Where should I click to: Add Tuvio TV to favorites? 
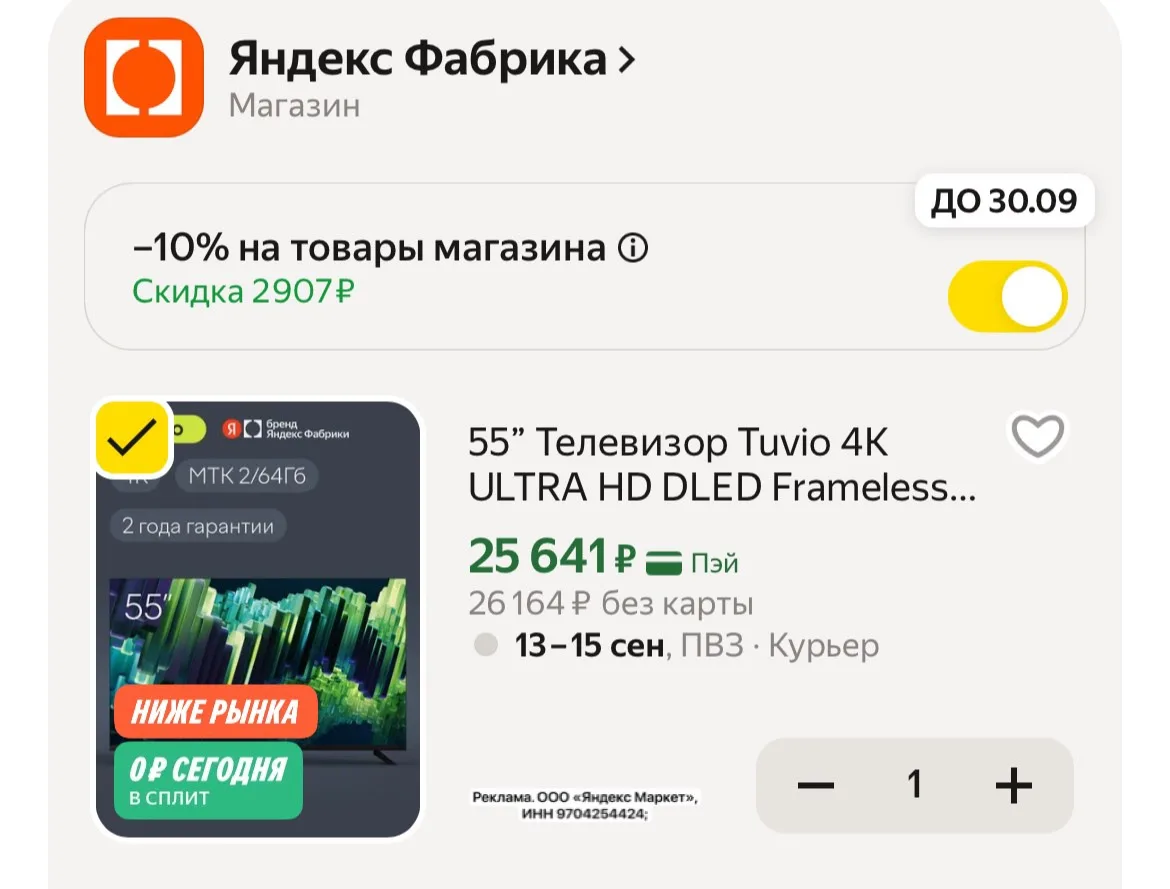tap(1037, 435)
